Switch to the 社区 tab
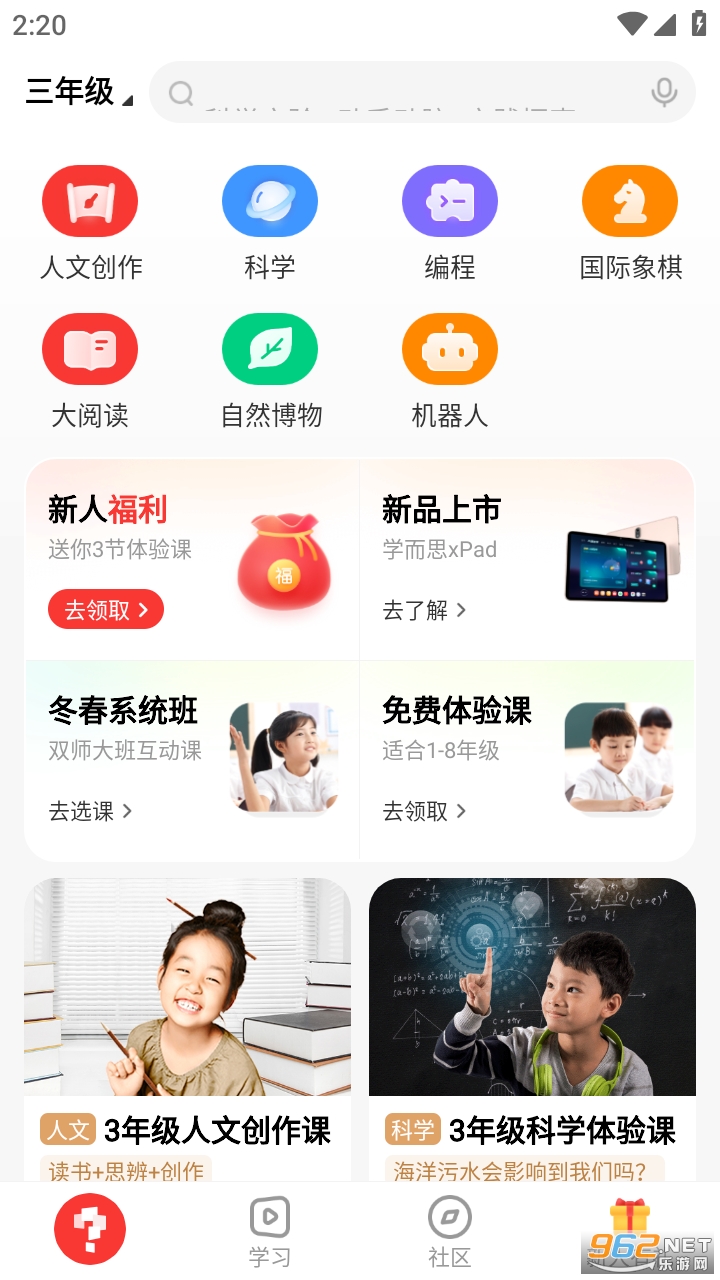The height and width of the screenshot is (1280, 720). tap(449, 1231)
